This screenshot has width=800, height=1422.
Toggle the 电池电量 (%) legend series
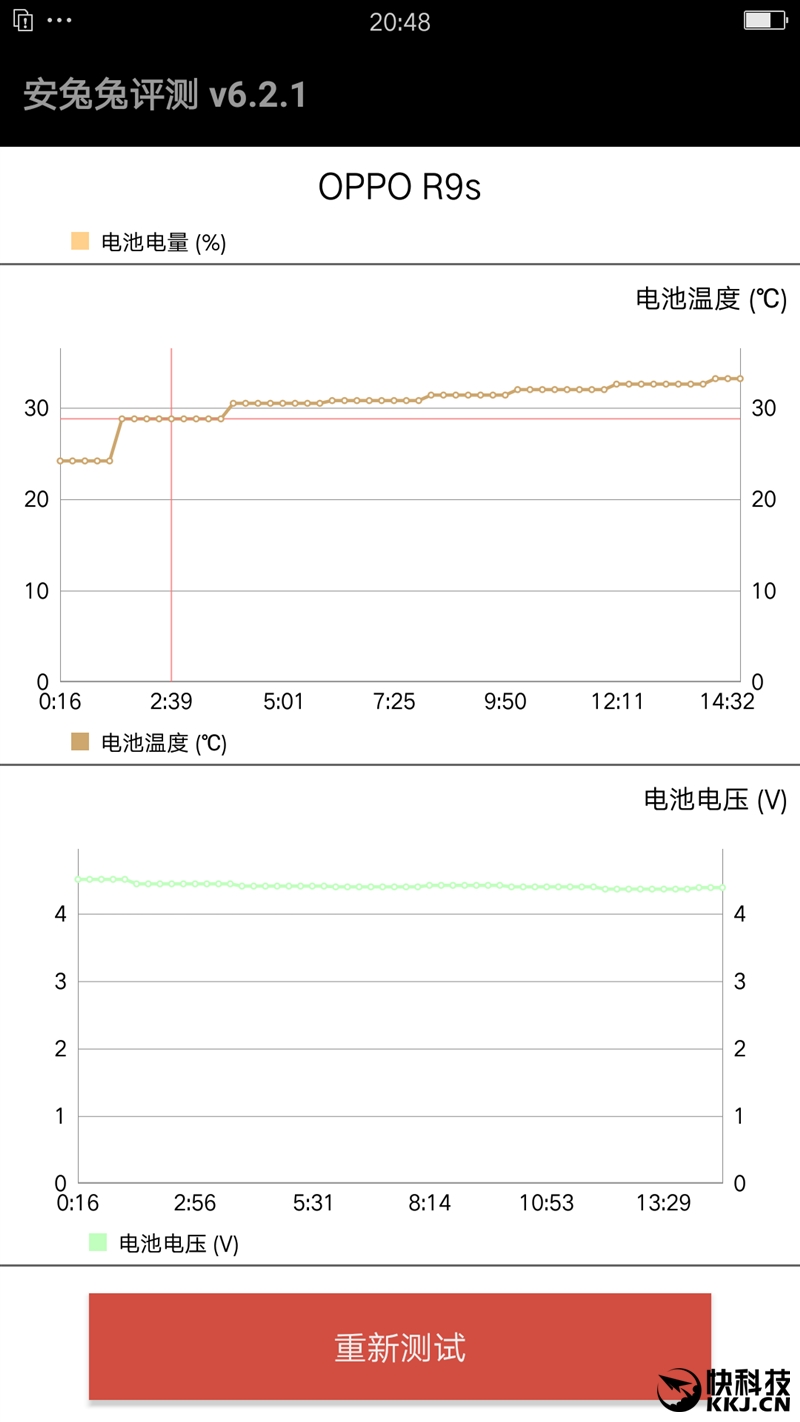[x=150, y=242]
